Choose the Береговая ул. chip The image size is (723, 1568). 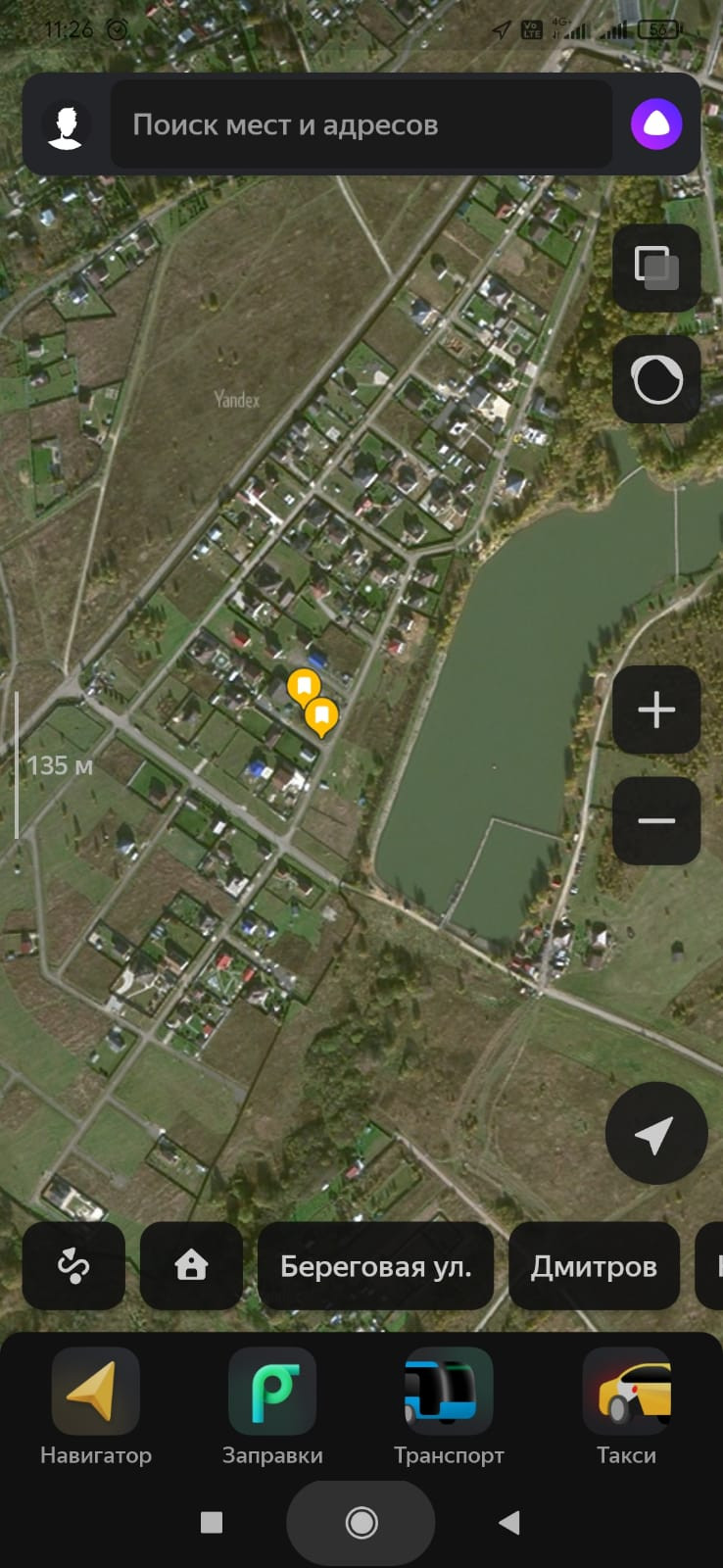(375, 1266)
